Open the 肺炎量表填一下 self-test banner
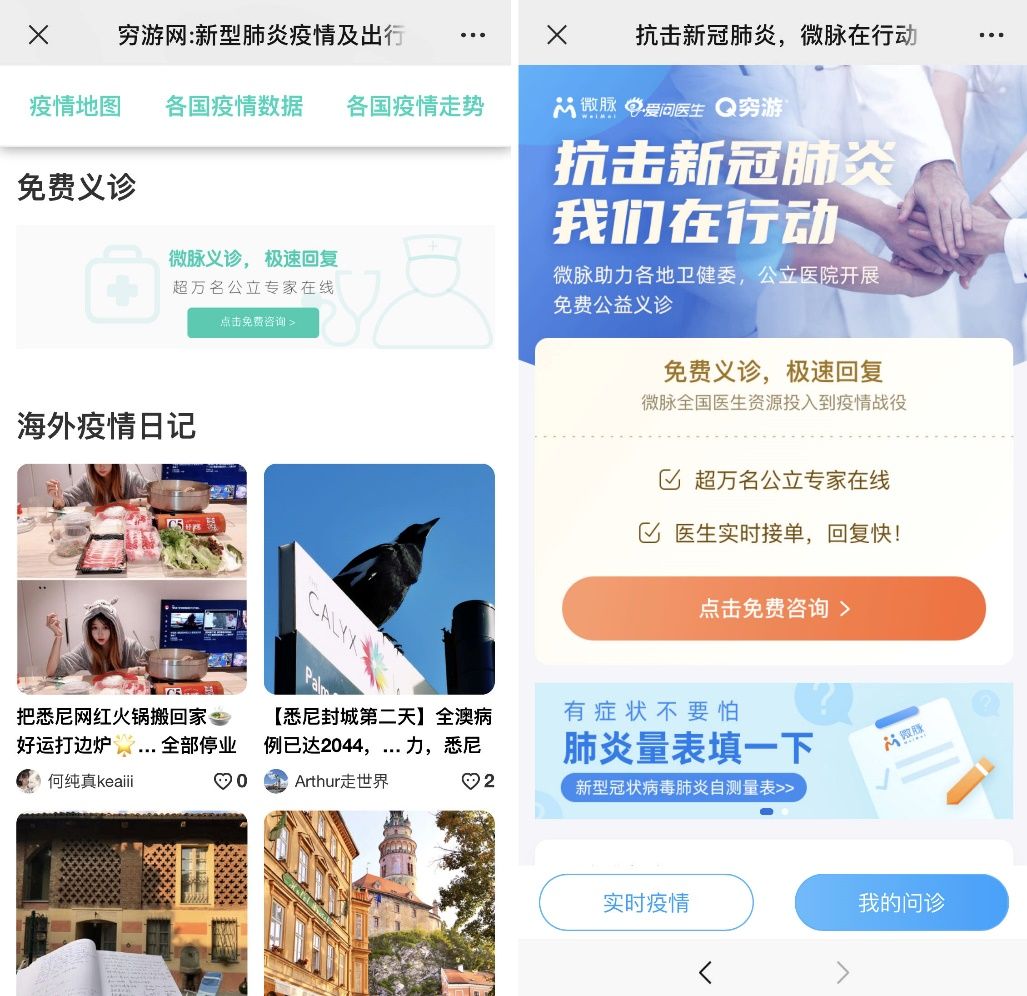 pyautogui.click(x=773, y=750)
